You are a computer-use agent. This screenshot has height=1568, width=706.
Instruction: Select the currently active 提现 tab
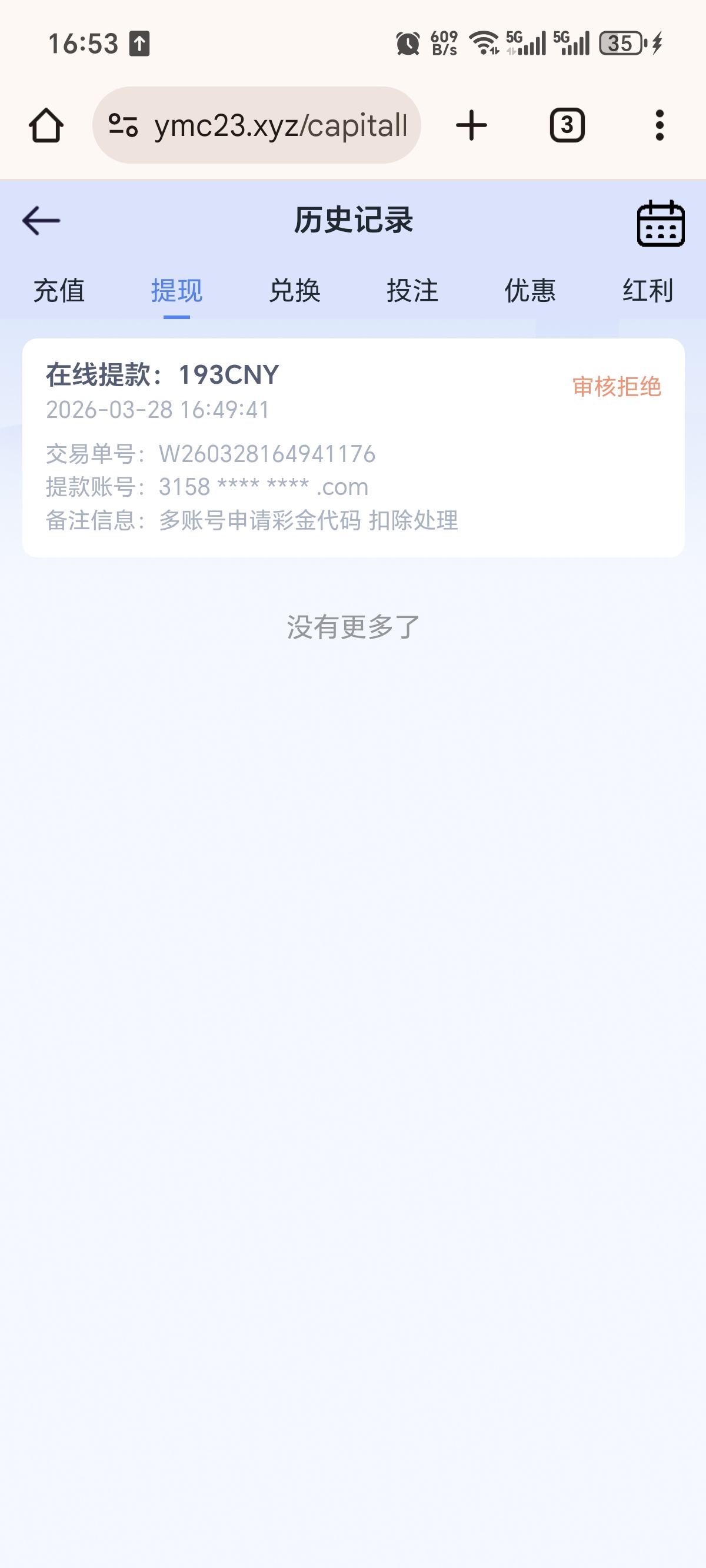176,291
